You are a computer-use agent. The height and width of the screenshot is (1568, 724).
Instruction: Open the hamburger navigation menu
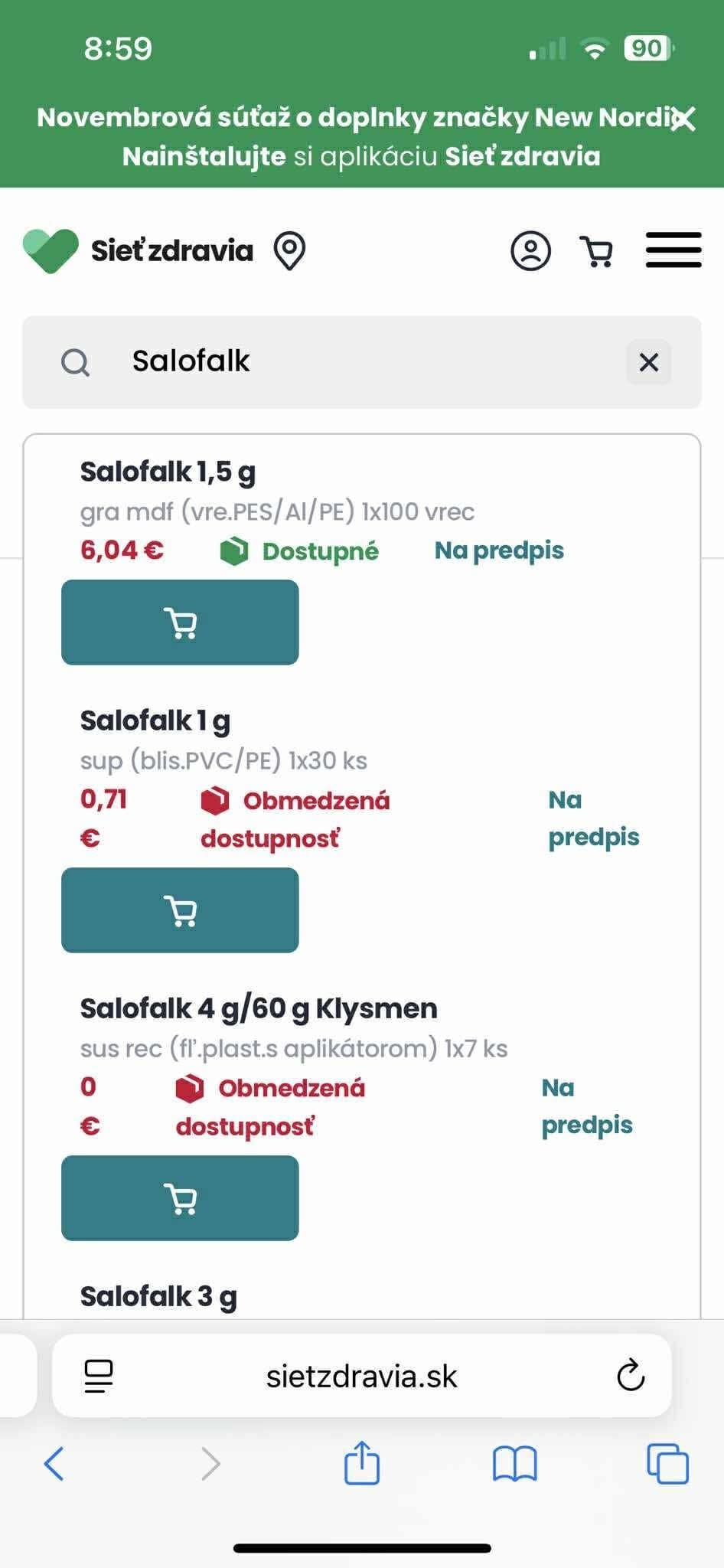(673, 250)
